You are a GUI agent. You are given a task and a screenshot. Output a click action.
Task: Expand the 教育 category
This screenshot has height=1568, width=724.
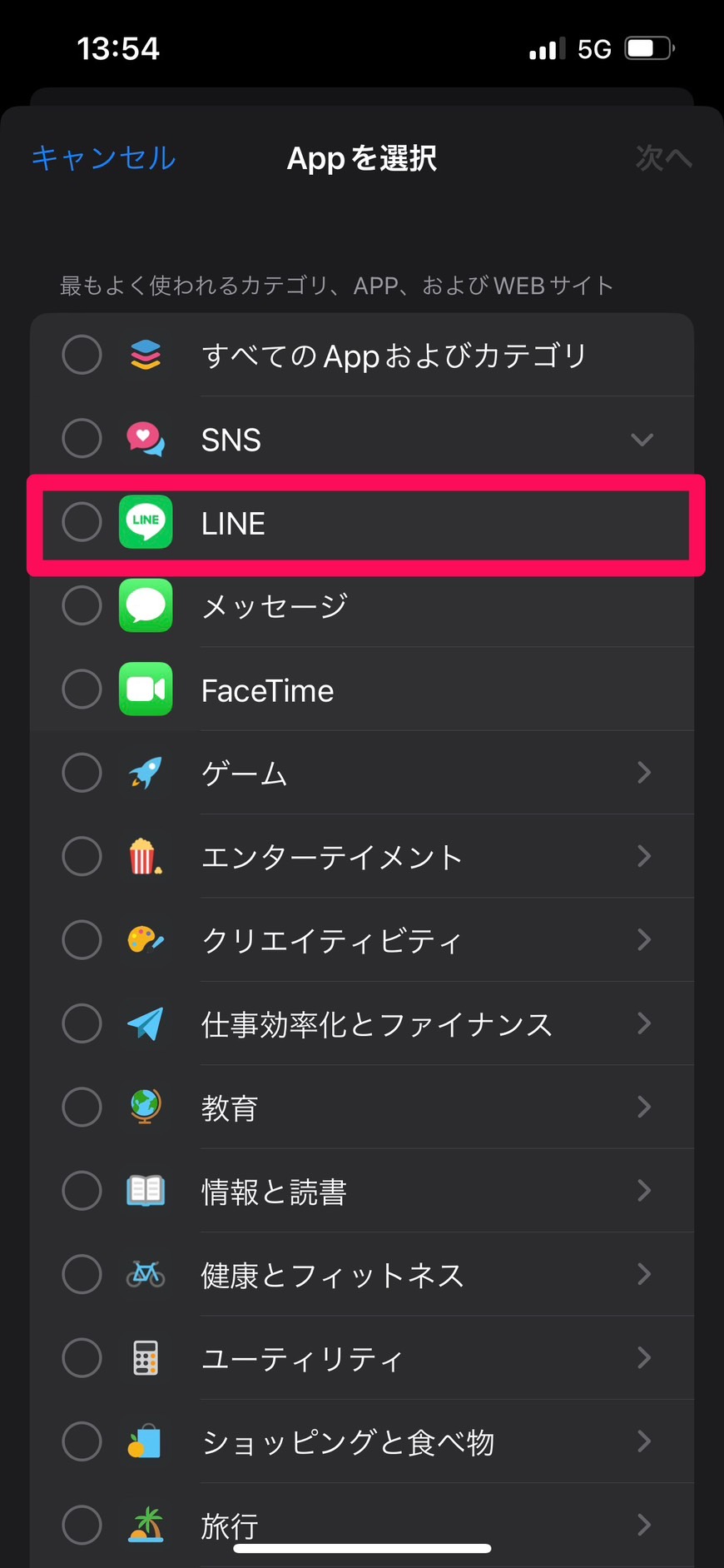[643, 1107]
